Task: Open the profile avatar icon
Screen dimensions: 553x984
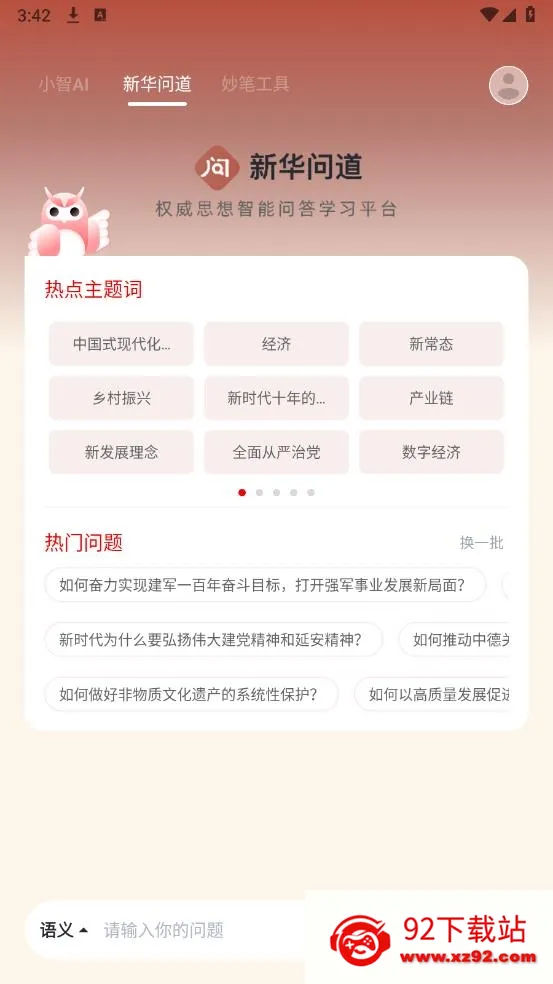Action: point(508,85)
